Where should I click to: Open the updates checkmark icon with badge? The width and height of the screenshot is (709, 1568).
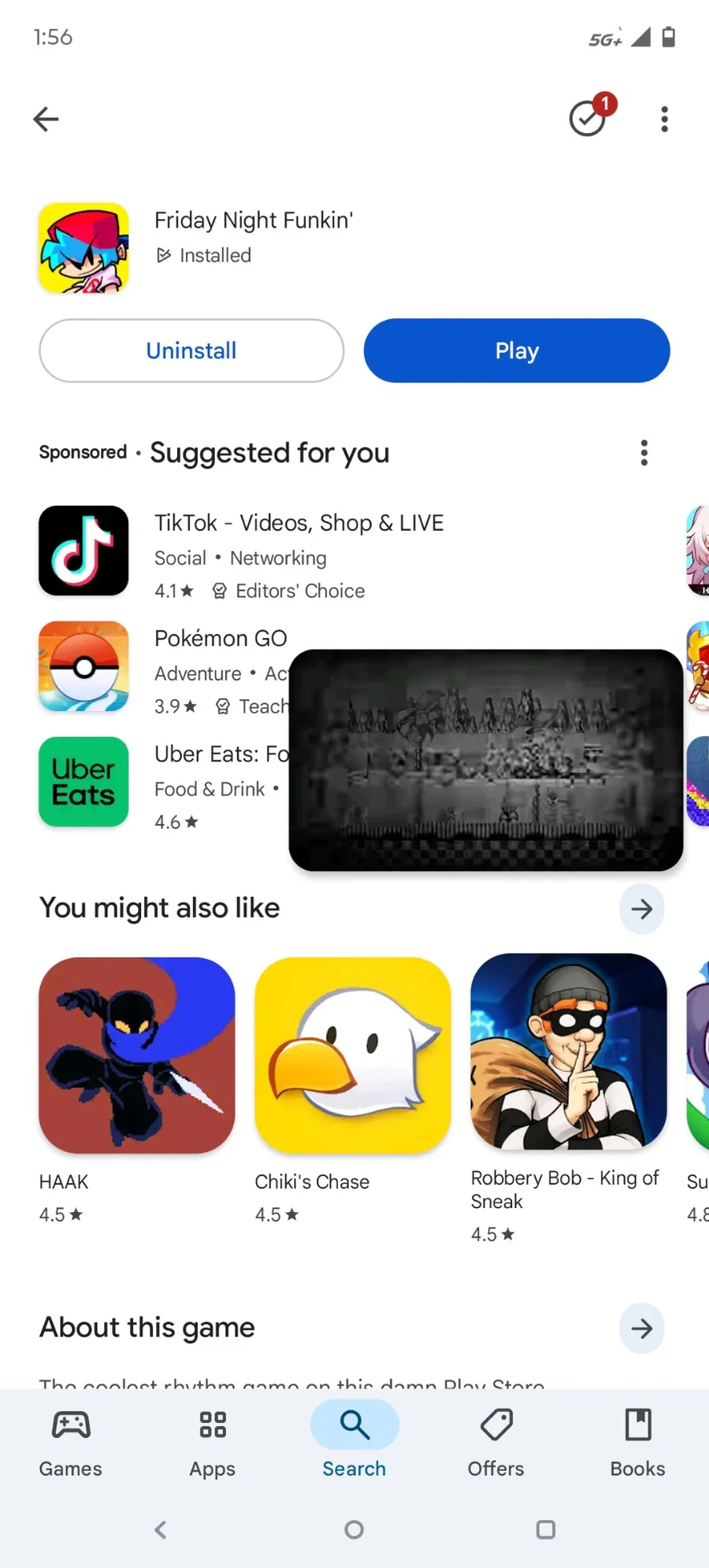tap(591, 117)
